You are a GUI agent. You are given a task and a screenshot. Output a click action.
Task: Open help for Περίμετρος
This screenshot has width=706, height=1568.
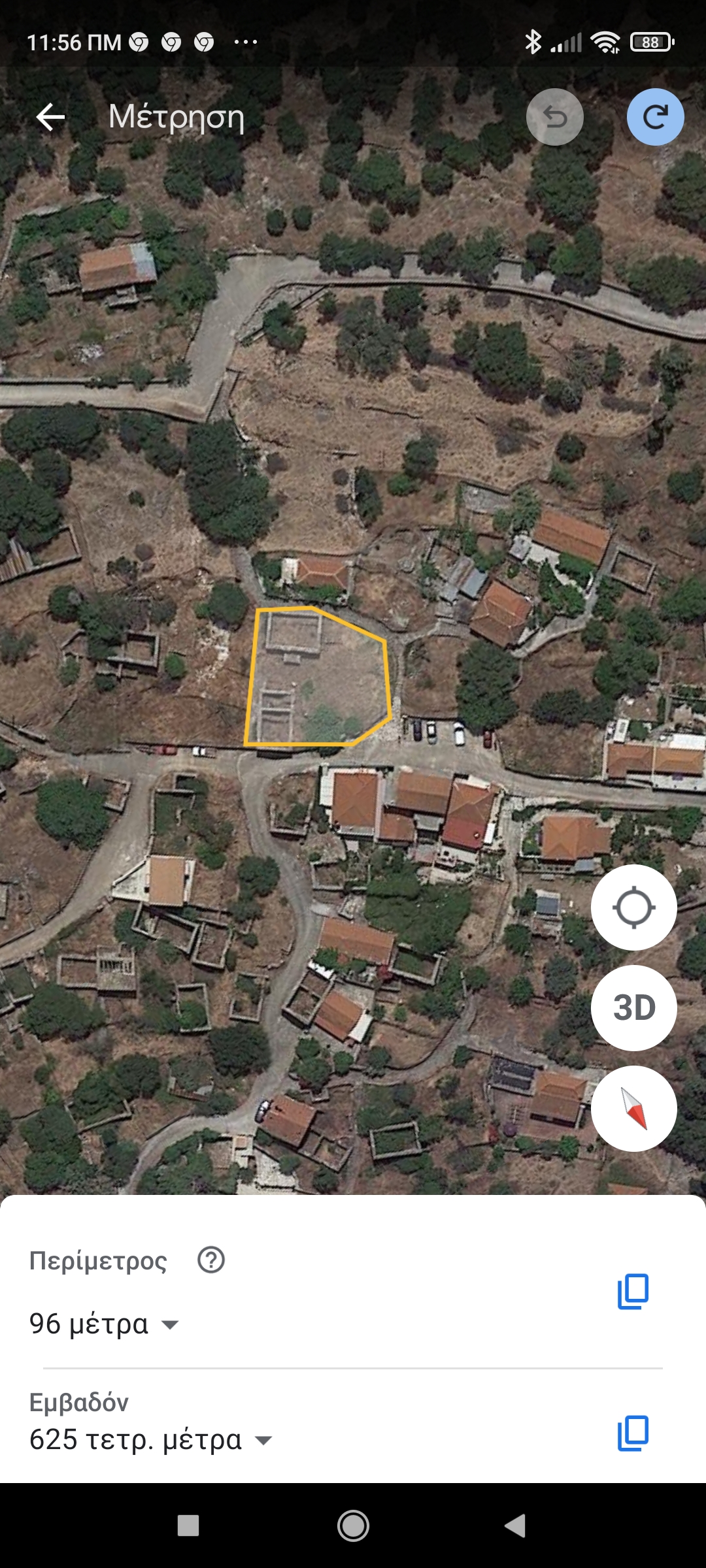click(x=211, y=1260)
